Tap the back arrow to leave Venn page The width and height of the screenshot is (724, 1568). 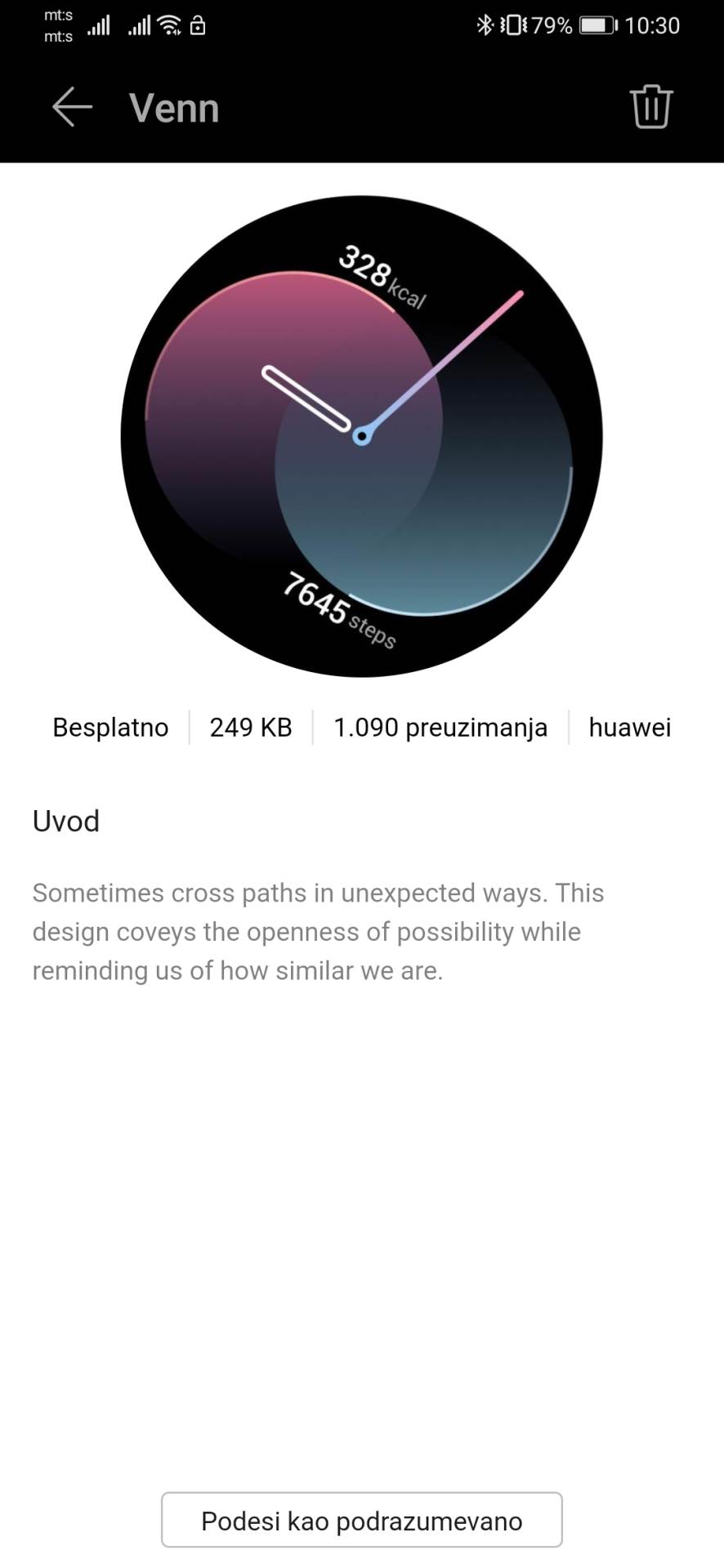[x=71, y=107]
